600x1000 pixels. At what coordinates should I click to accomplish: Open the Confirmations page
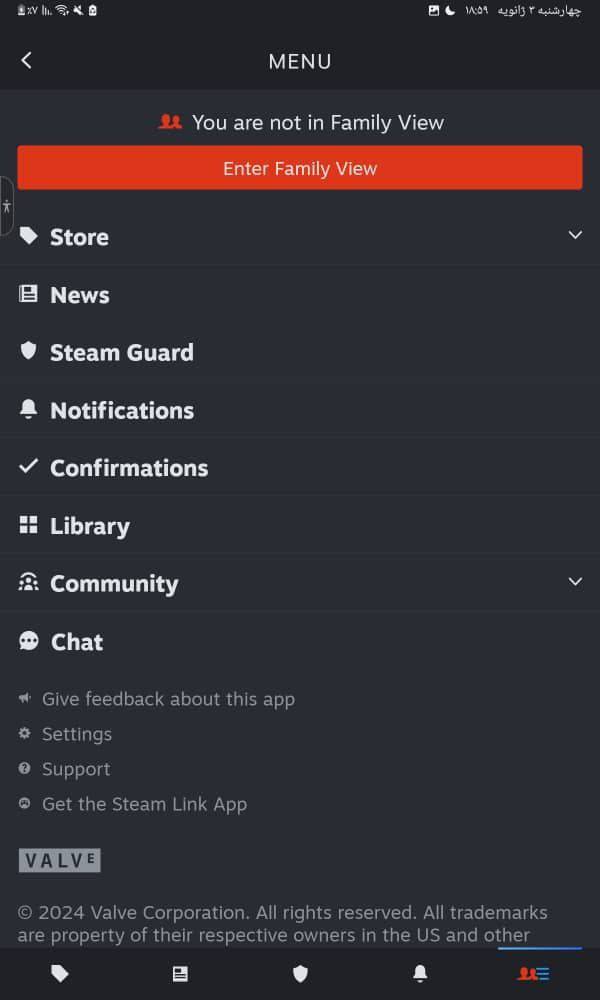(x=128, y=468)
